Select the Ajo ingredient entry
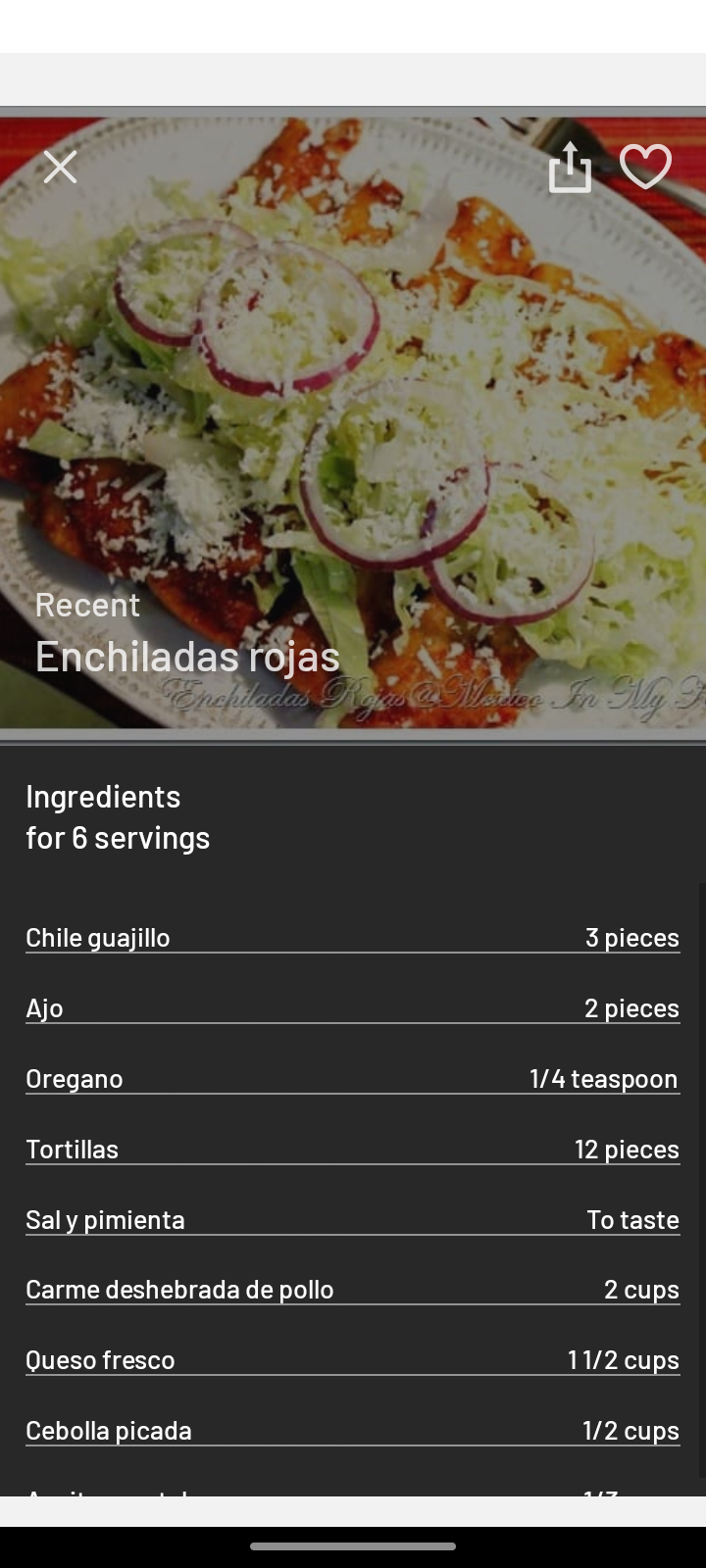Image resolution: width=706 pixels, height=1568 pixels. point(353,1007)
